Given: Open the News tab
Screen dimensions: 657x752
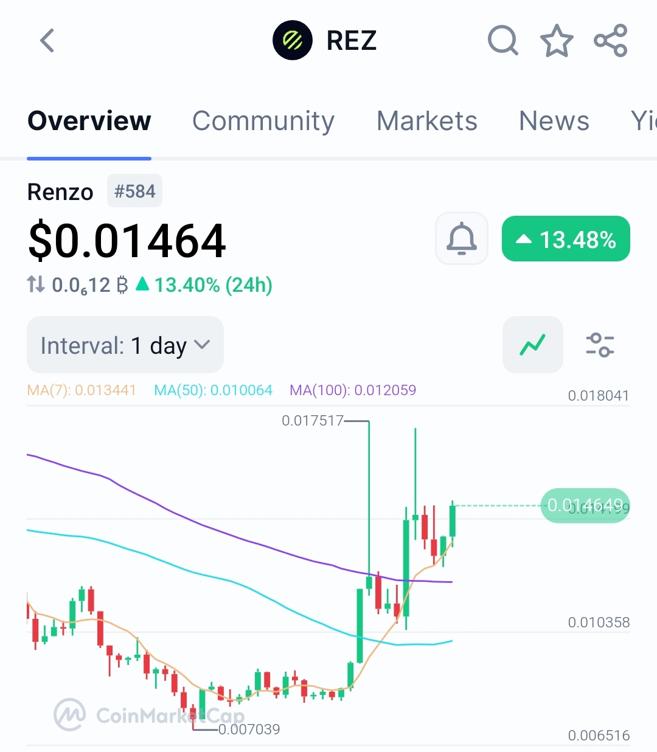Looking at the screenshot, I should coord(554,121).
